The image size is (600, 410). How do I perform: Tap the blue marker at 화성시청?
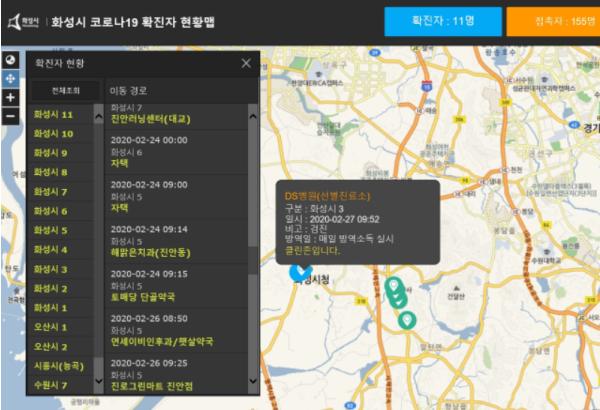pyautogui.click(x=298, y=271)
